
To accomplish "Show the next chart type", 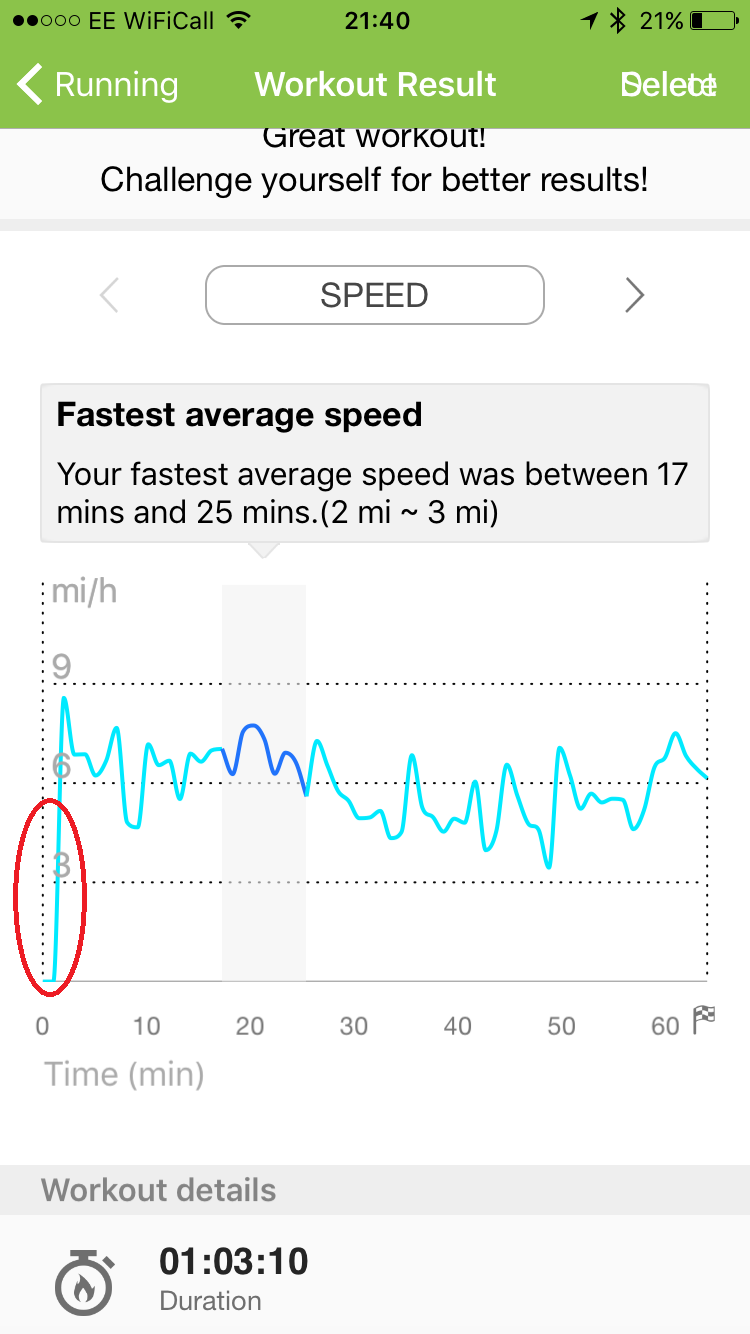I will pyautogui.click(x=634, y=295).
